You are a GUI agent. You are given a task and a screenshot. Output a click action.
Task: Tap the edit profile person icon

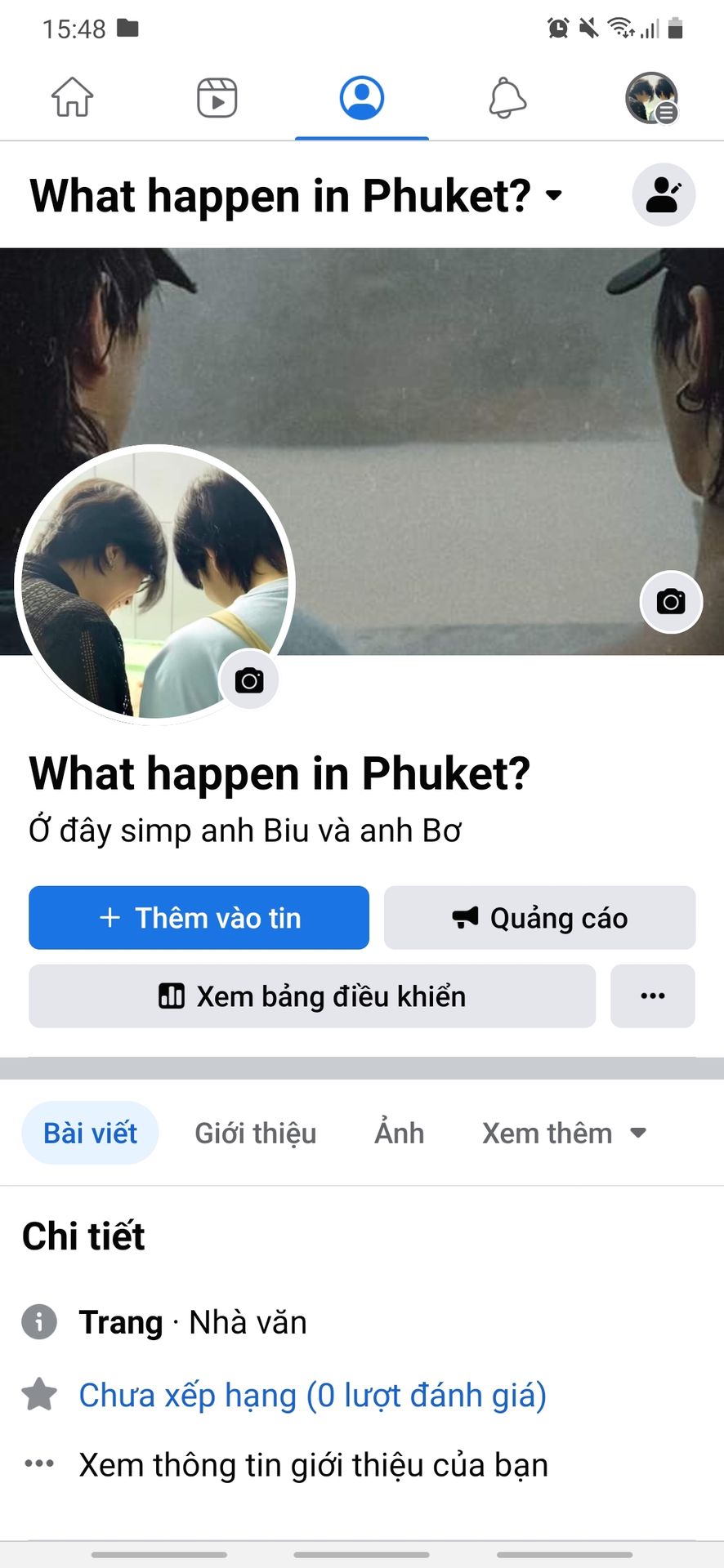pos(664,195)
